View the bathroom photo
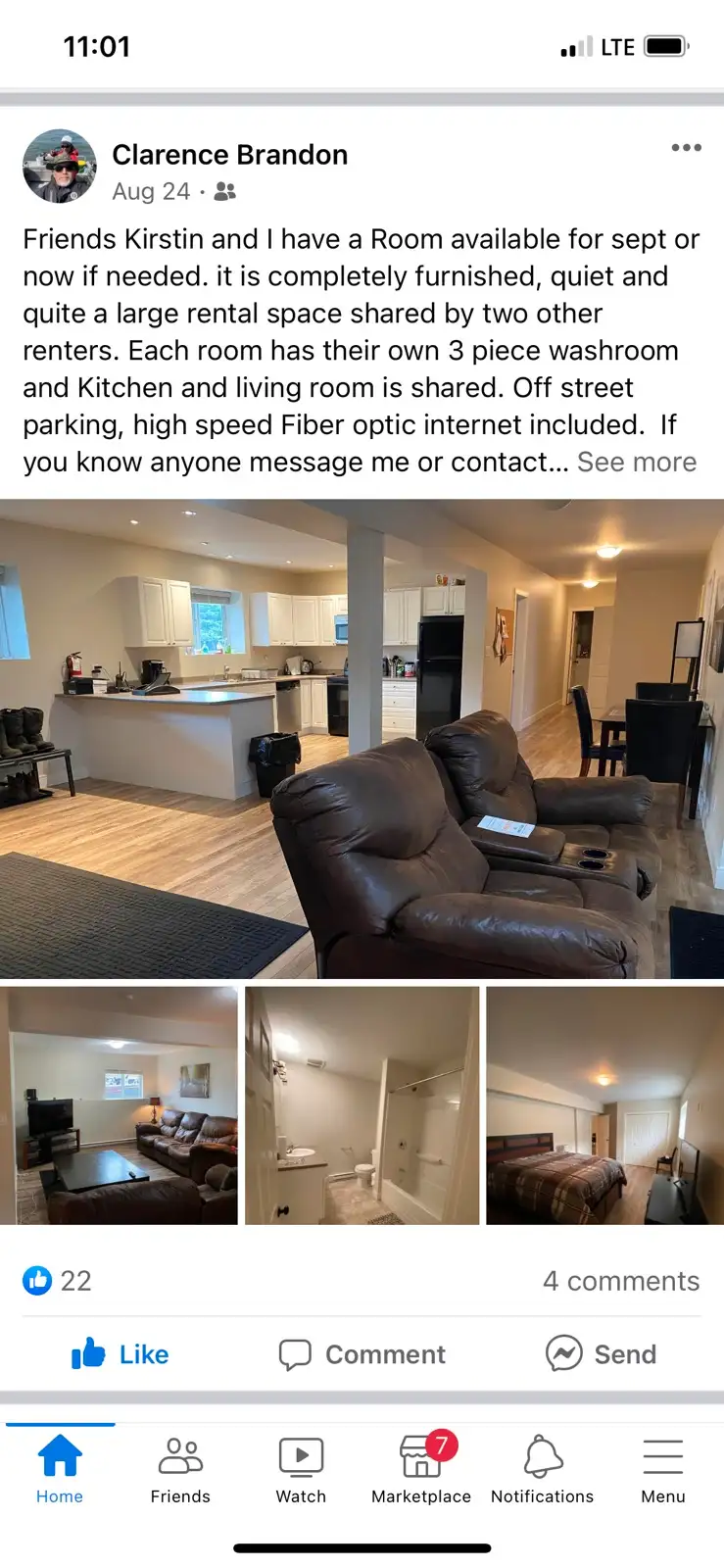Viewport: 724px width, 1568px height. (x=362, y=1105)
